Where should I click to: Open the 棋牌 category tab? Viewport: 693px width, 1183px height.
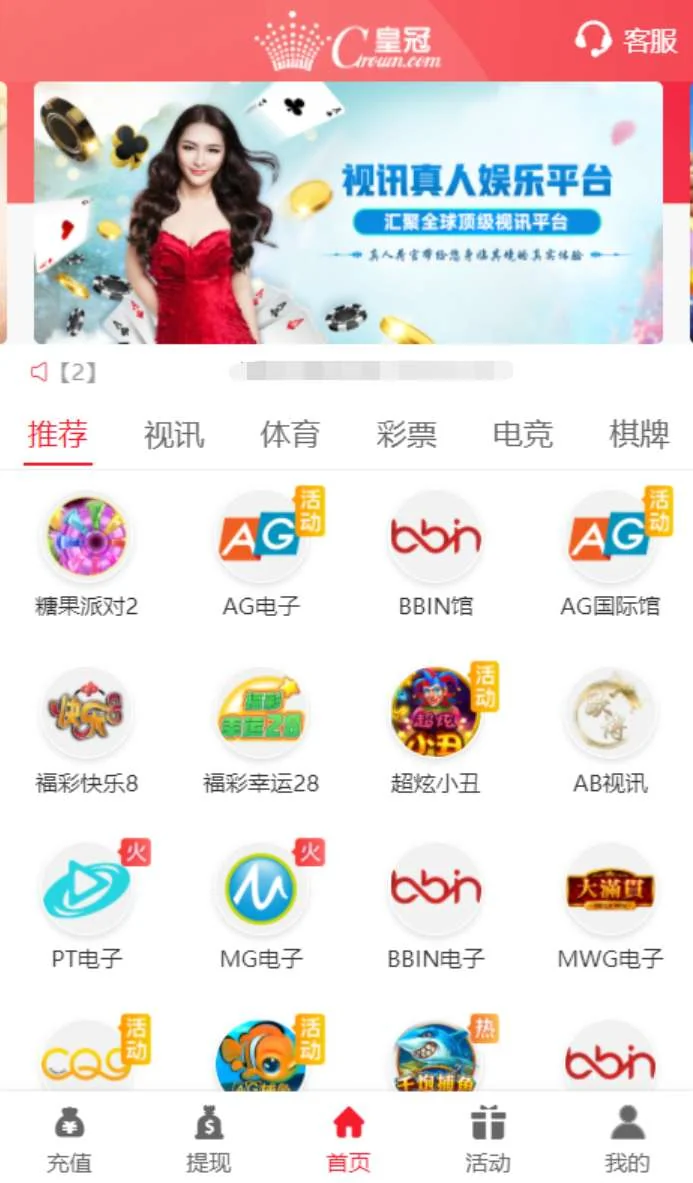(x=638, y=435)
